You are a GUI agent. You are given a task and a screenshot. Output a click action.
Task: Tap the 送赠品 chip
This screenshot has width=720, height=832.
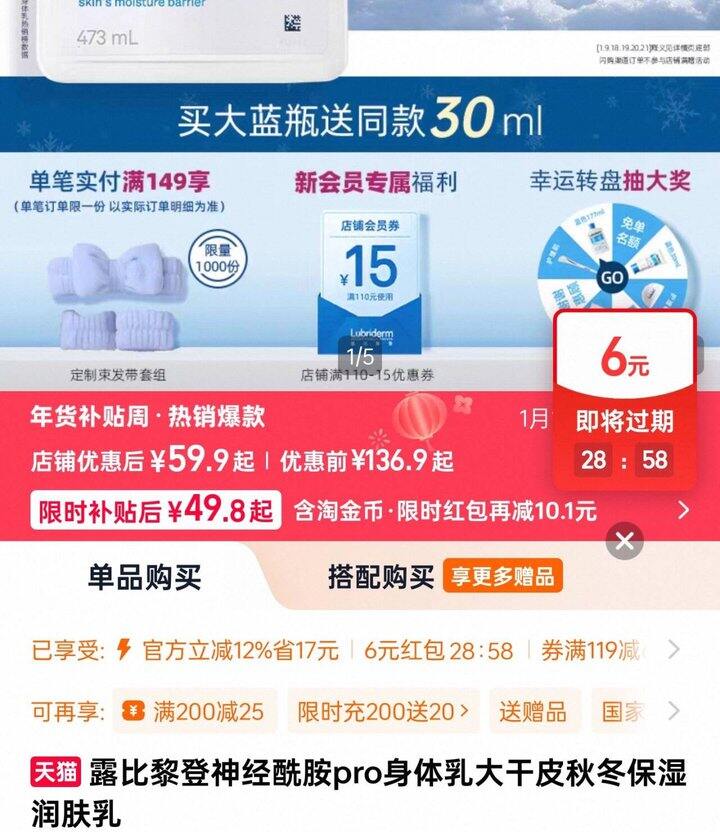pos(534,711)
